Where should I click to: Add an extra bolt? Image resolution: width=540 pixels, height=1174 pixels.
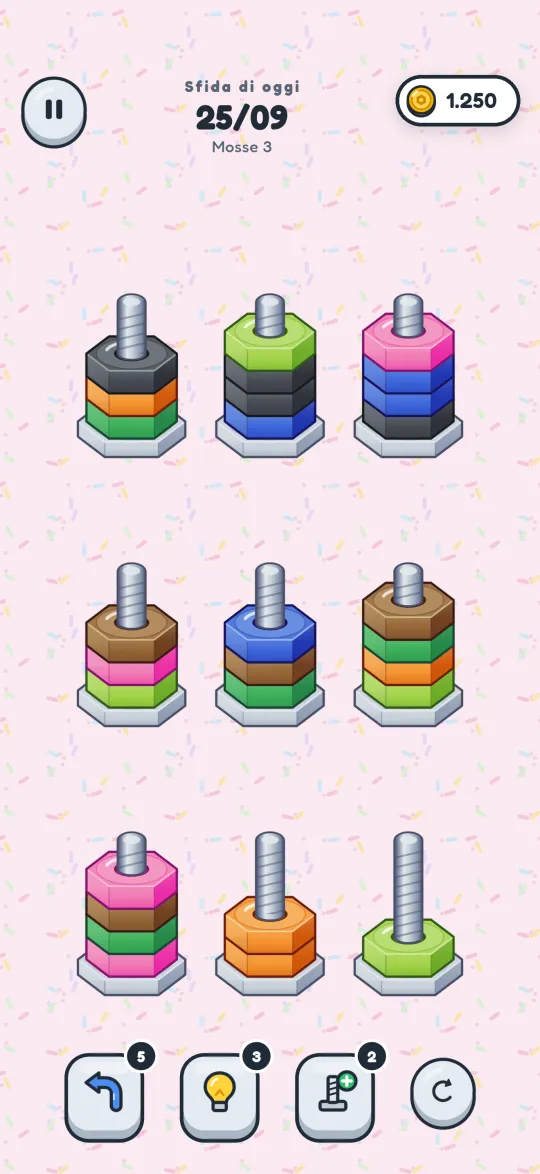pyautogui.click(x=335, y=1097)
